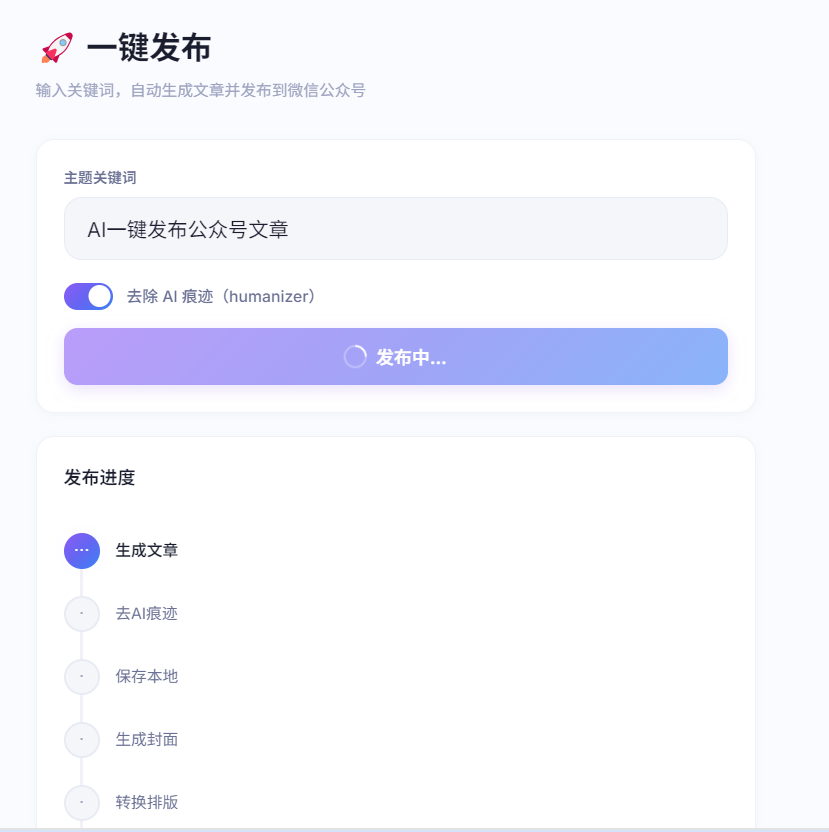
Task: Disable the 去除 AI 痕迹 humanizer switch
Action: (x=88, y=297)
